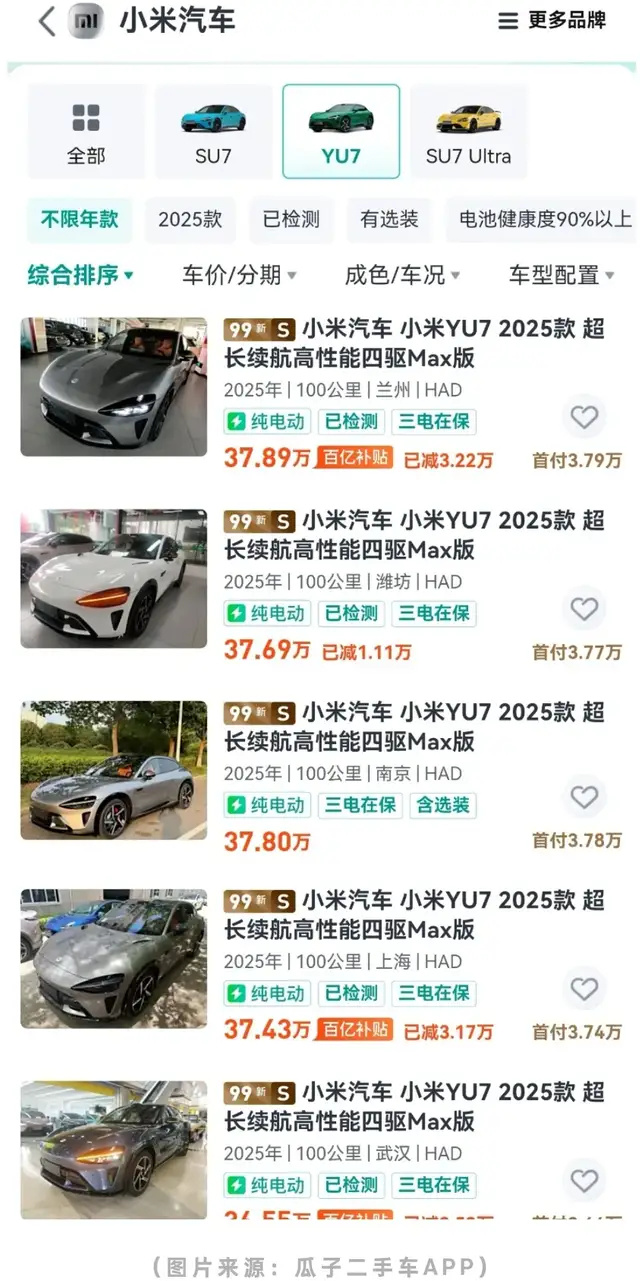Favorite the 上海 YU7 listing with the heart
This screenshot has width=640, height=1281.
(x=584, y=989)
